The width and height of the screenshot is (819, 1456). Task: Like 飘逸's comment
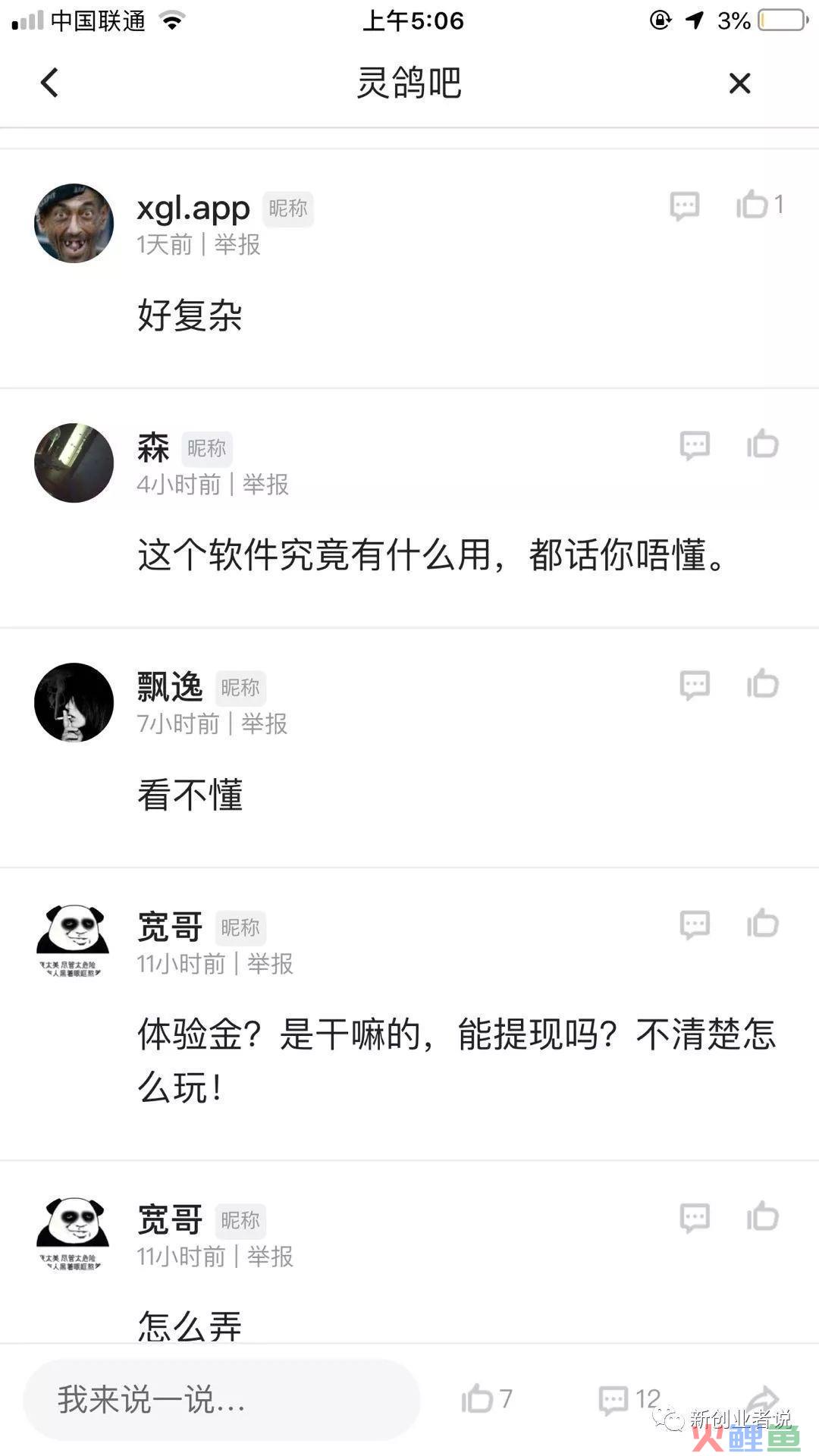[763, 684]
